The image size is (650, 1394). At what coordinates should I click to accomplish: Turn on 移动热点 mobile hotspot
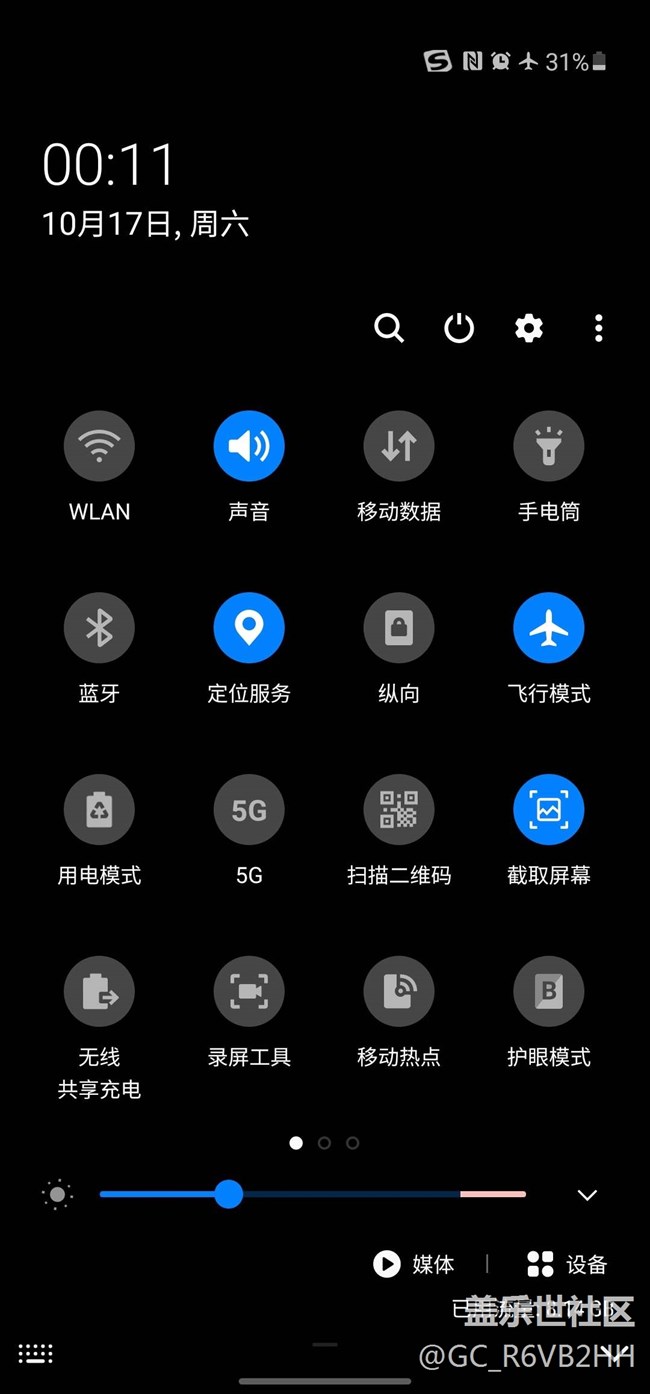click(399, 991)
